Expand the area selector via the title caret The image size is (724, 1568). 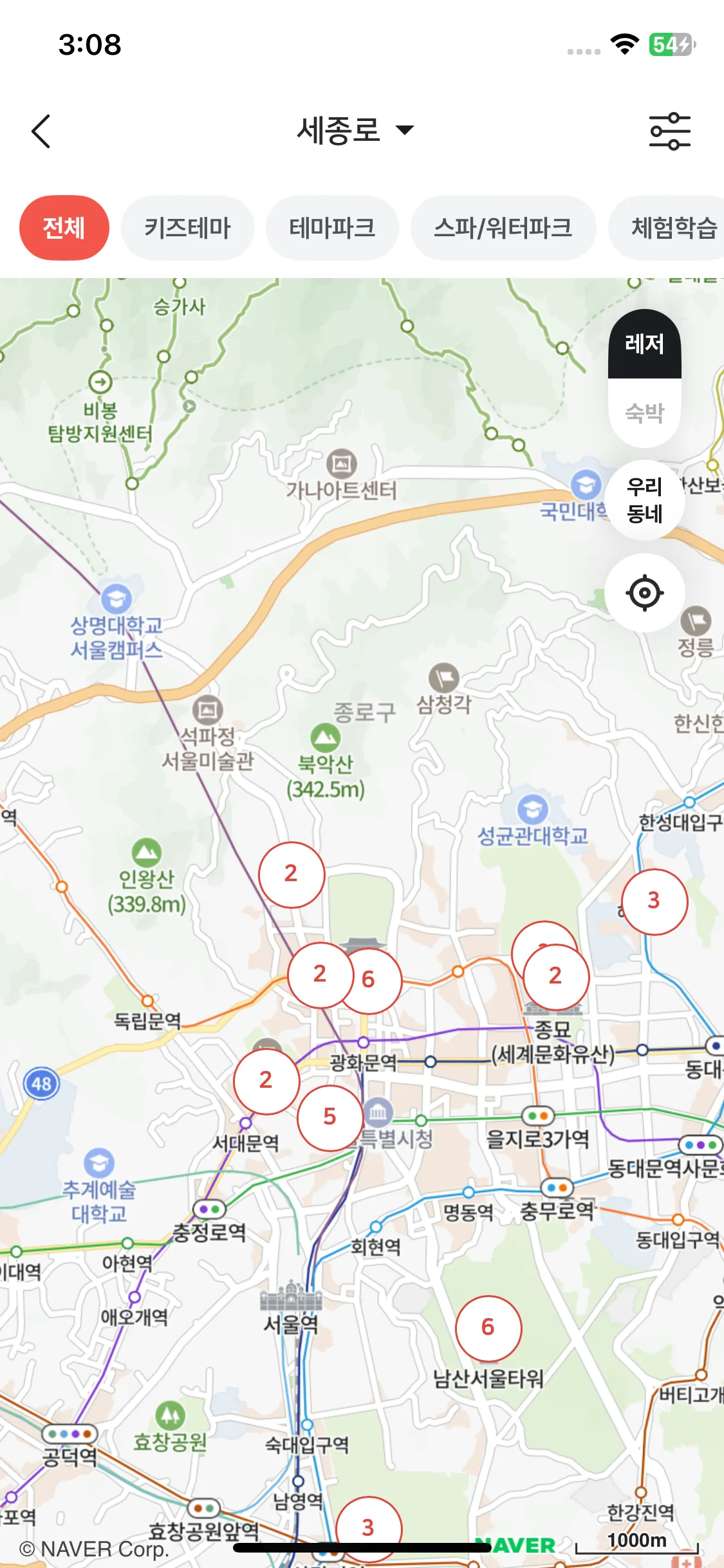tap(405, 131)
